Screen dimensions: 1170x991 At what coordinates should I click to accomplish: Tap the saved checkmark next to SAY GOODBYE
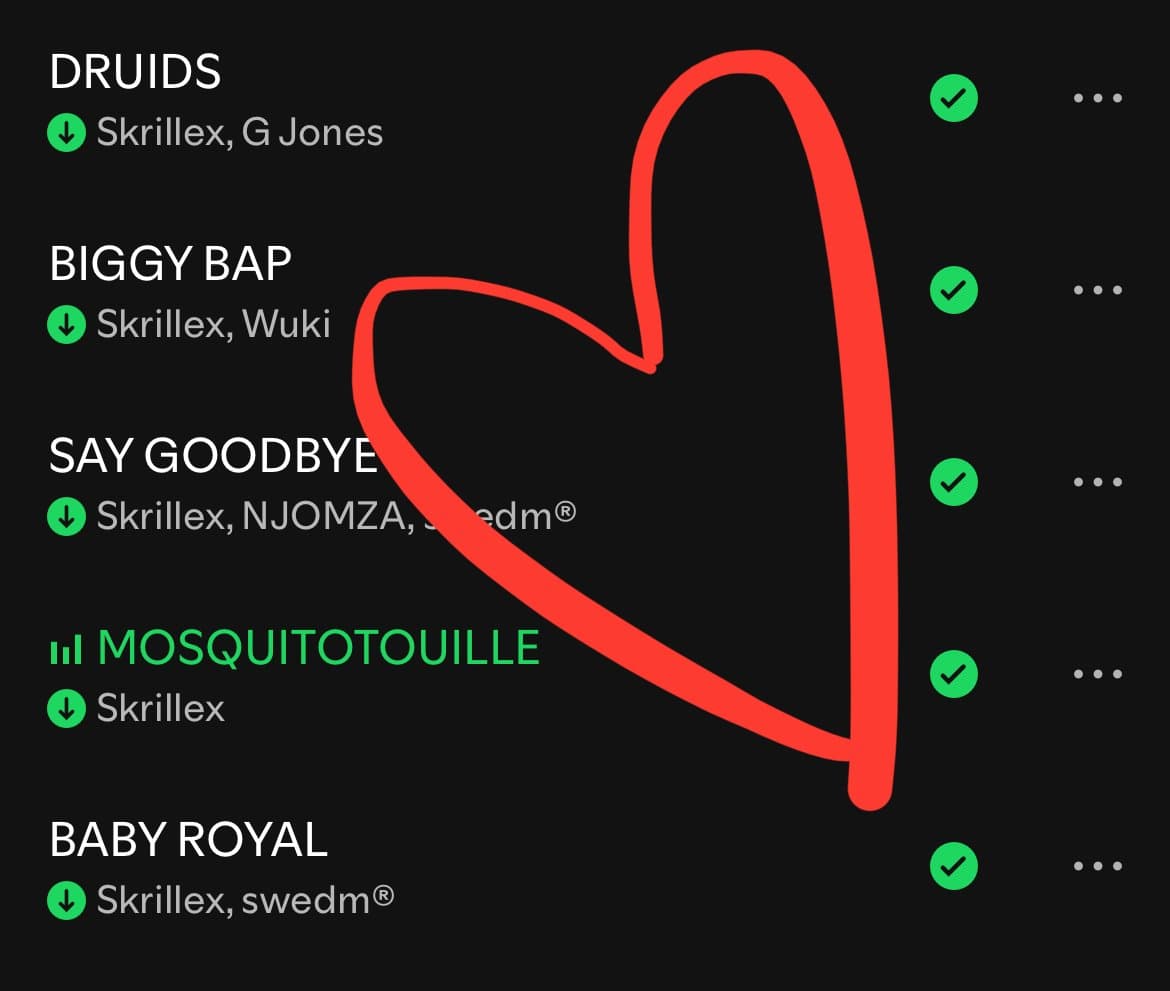tap(954, 482)
